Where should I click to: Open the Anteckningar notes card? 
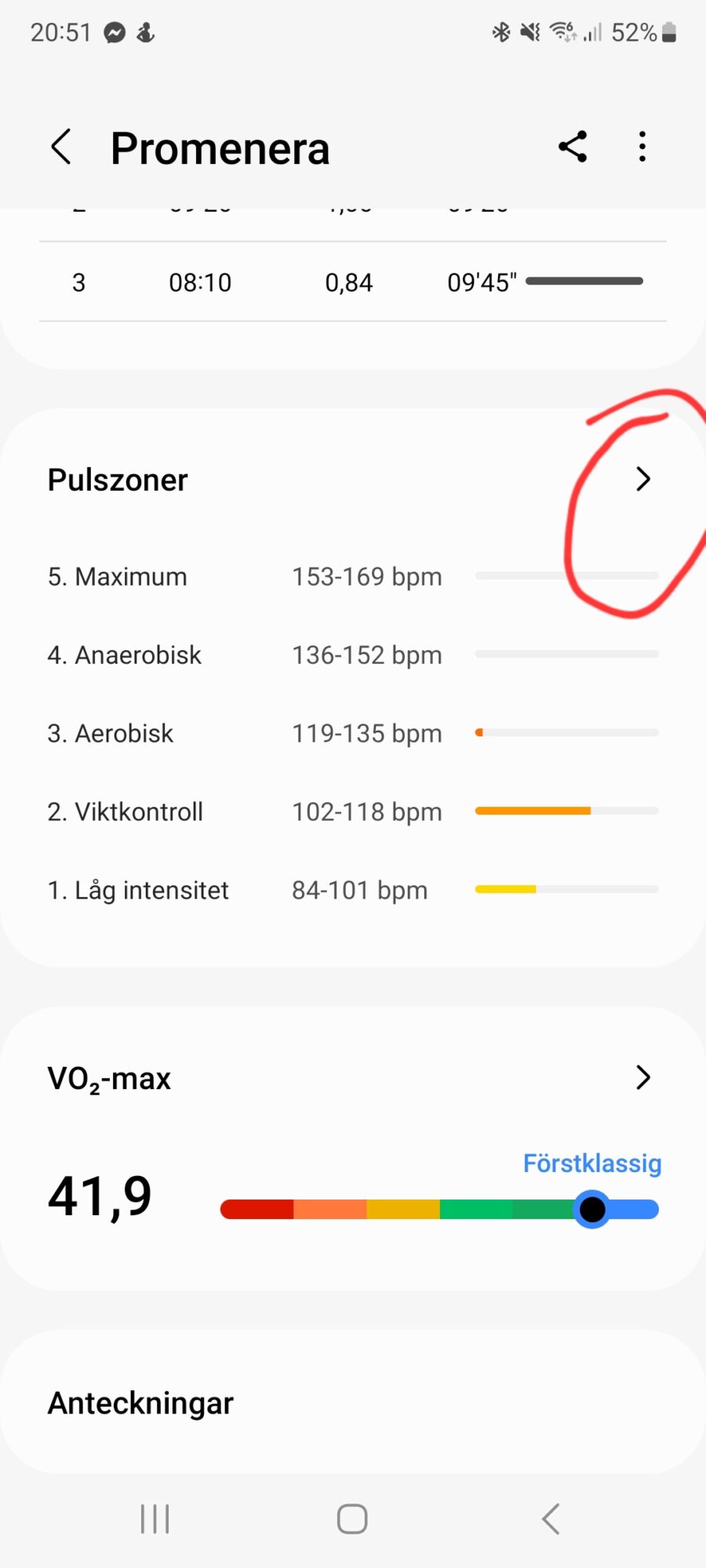coord(353,1403)
